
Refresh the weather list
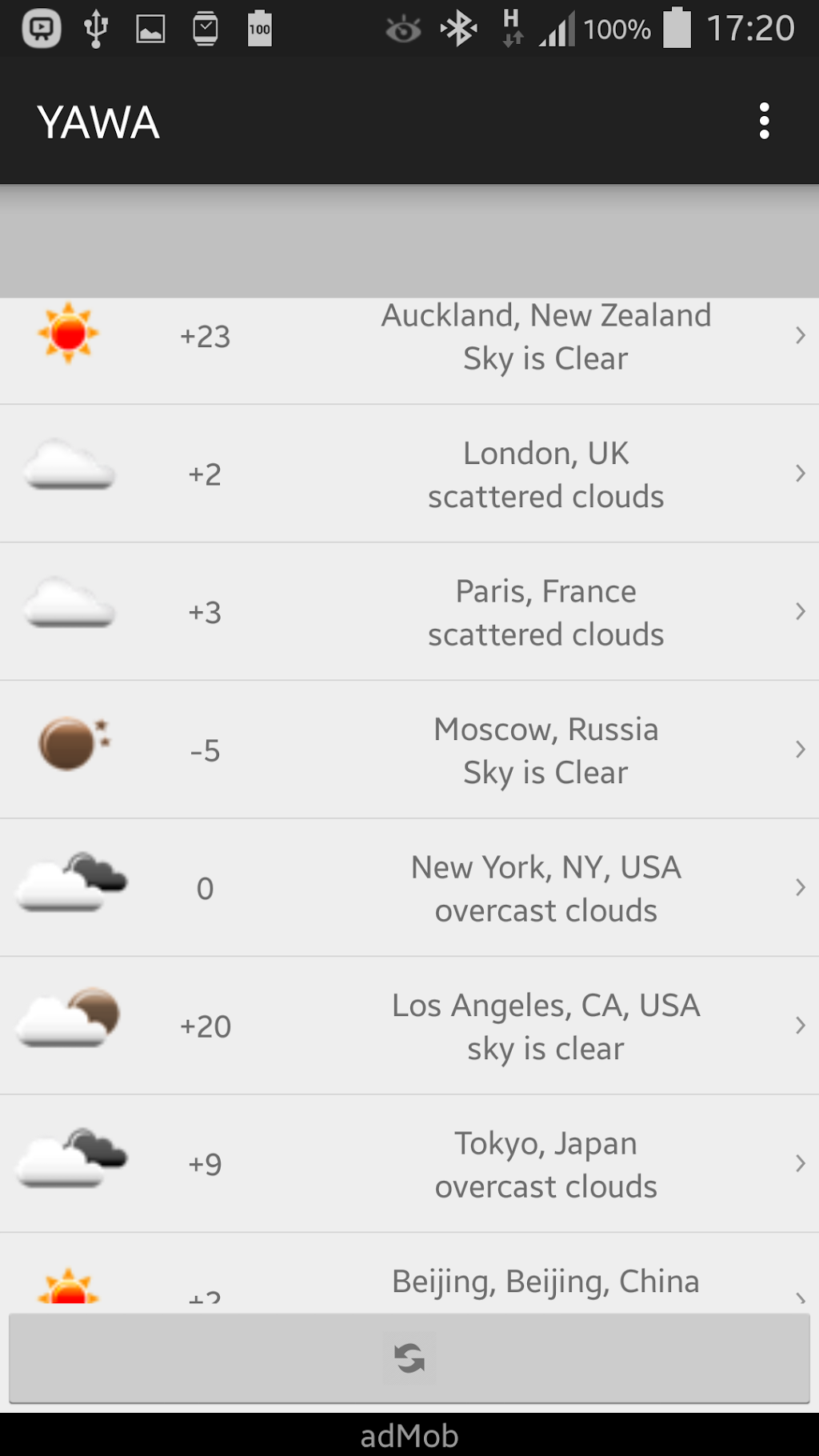coord(409,1358)
